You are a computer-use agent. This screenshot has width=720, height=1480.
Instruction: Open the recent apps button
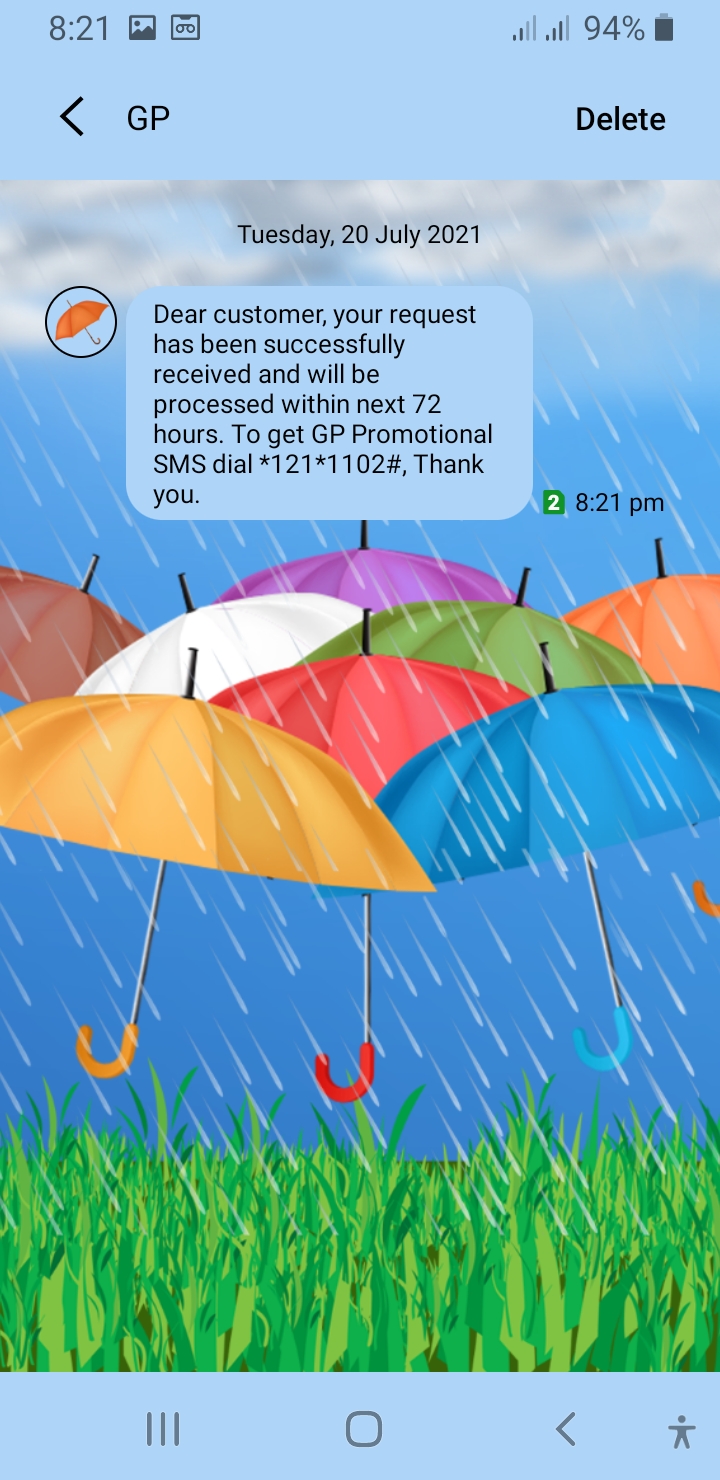[x=162, y=1429]
